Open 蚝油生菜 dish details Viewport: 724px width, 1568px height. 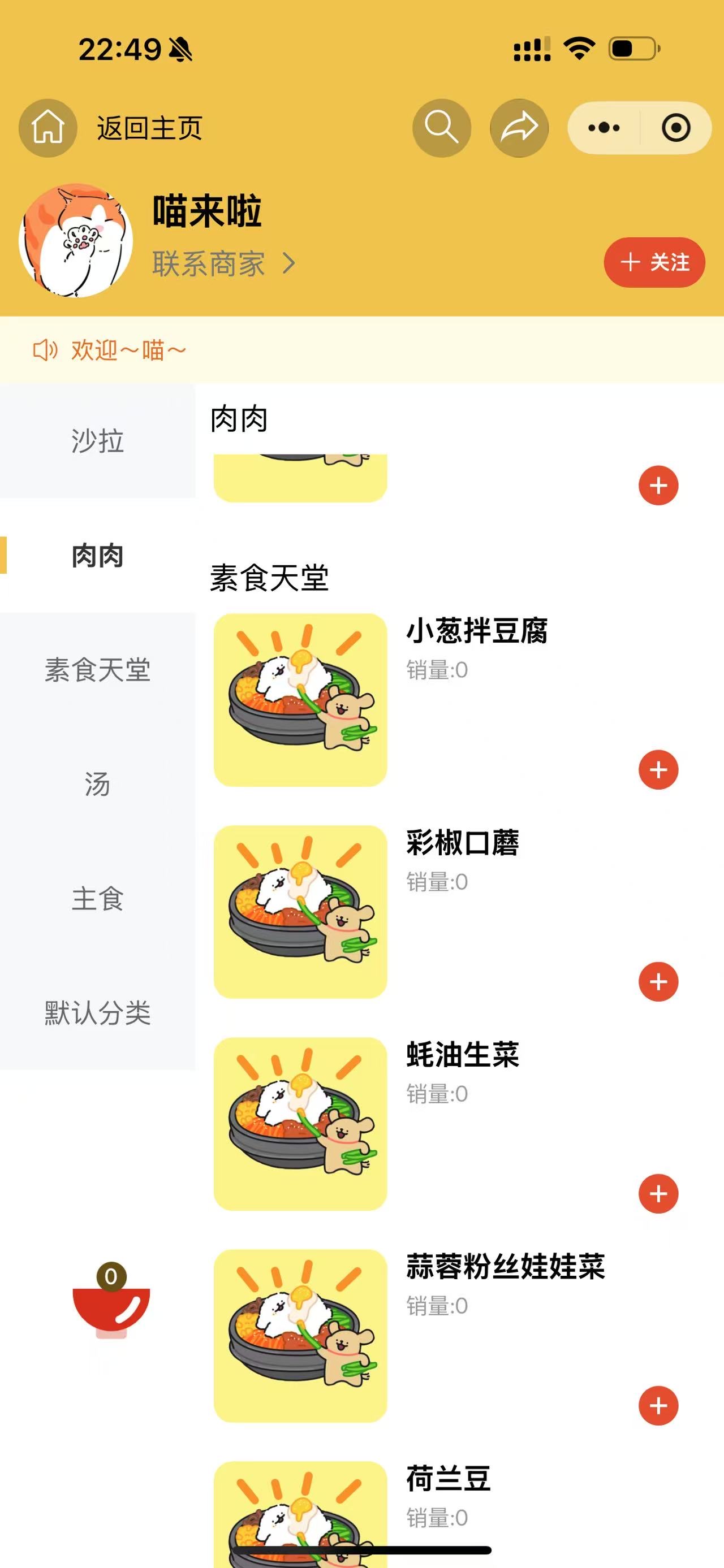(x=462, y=1055)
